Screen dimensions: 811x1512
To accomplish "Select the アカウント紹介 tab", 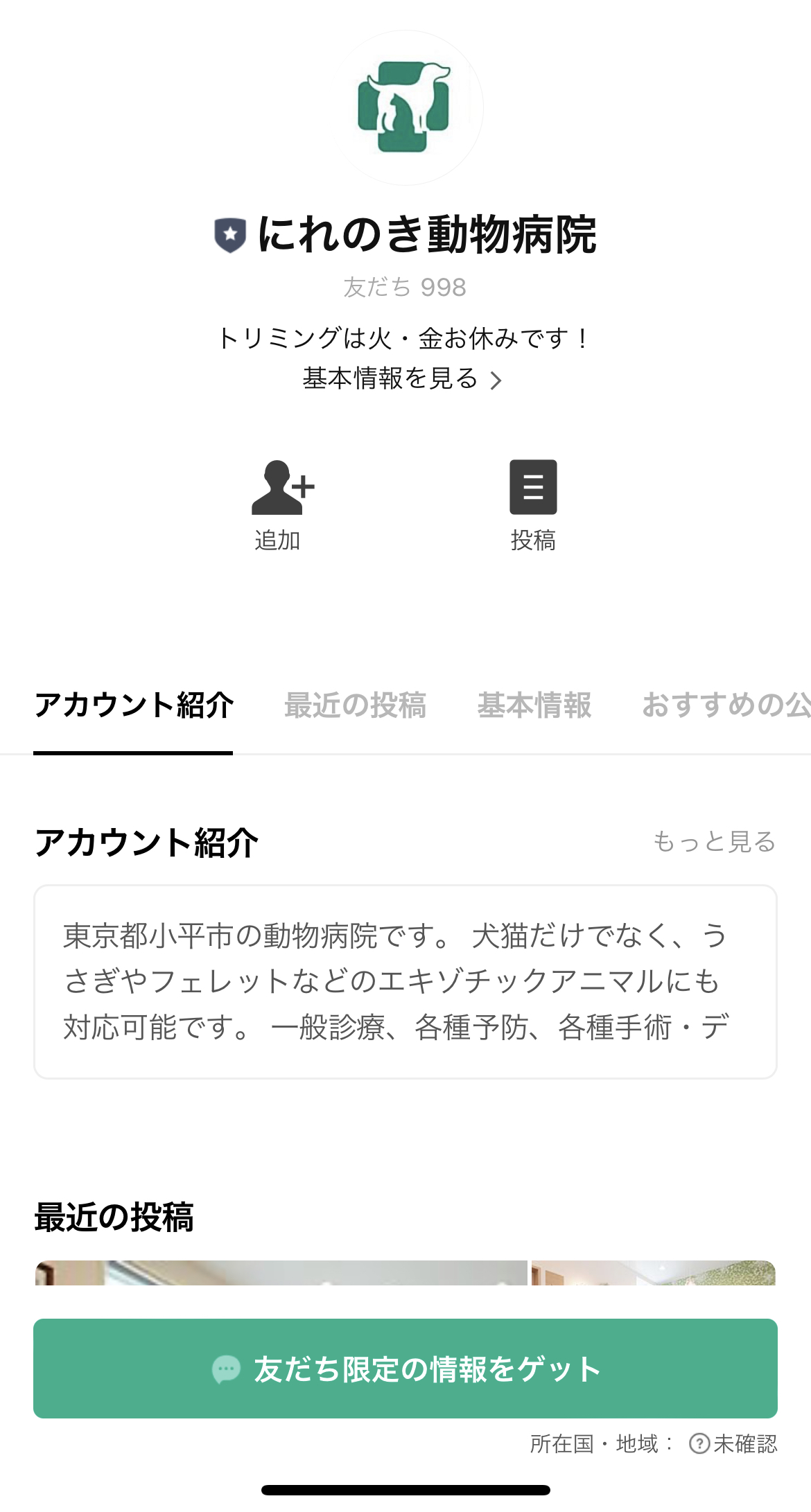I will [134, 705].
